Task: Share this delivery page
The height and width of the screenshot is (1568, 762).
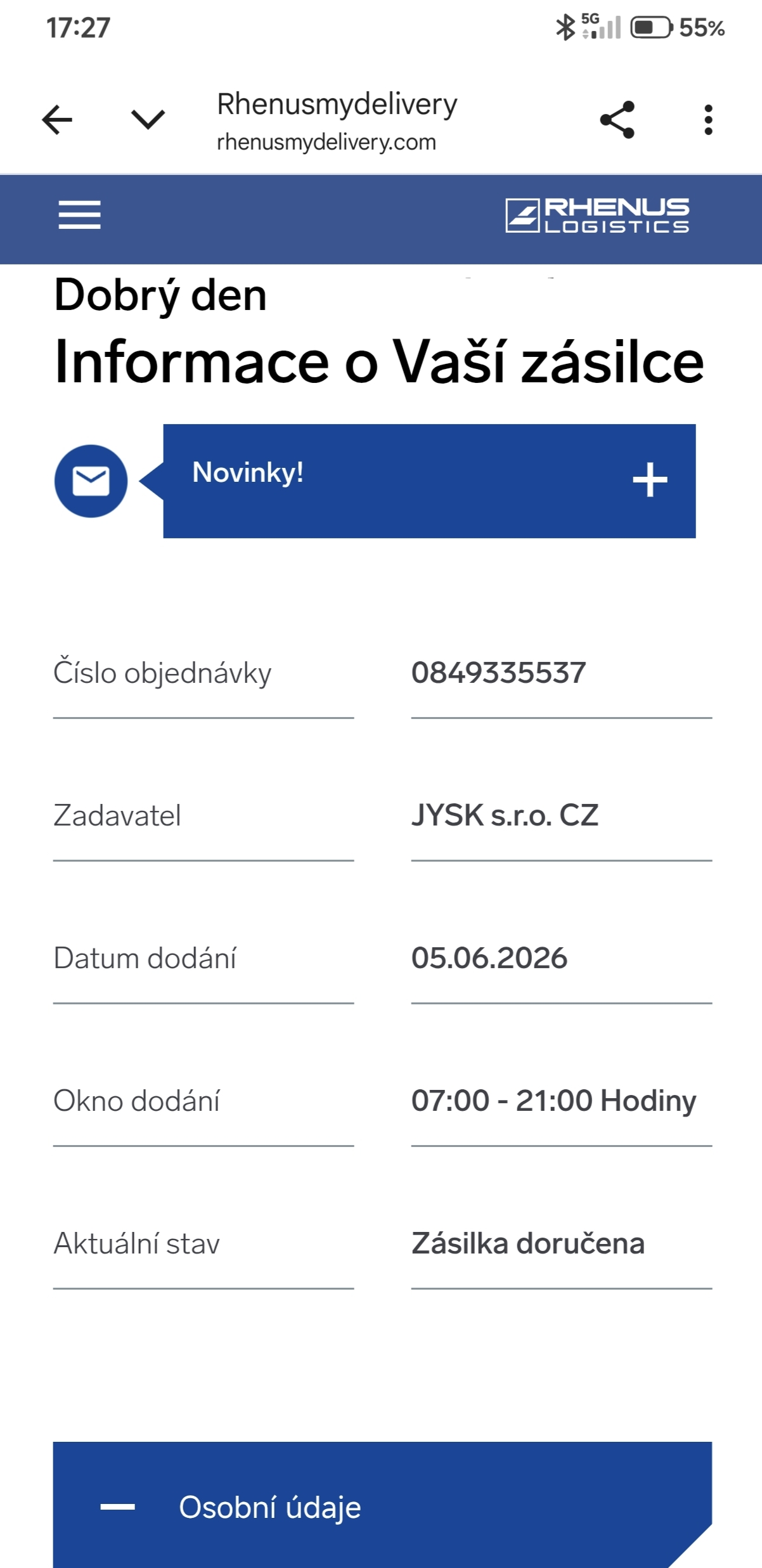Action: (617, 120)
